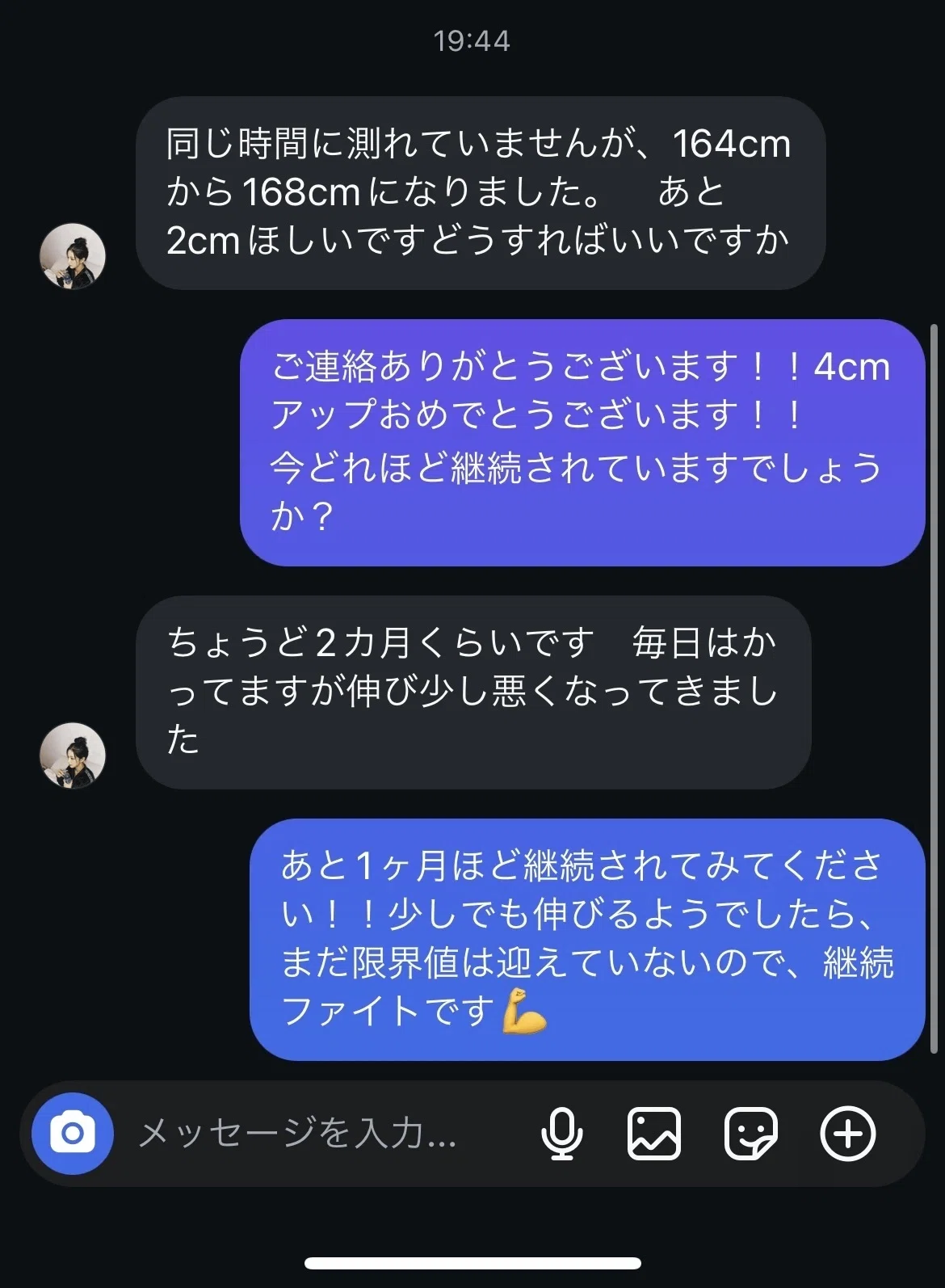Tap the microphone to dictate a message

(564, 1133)
